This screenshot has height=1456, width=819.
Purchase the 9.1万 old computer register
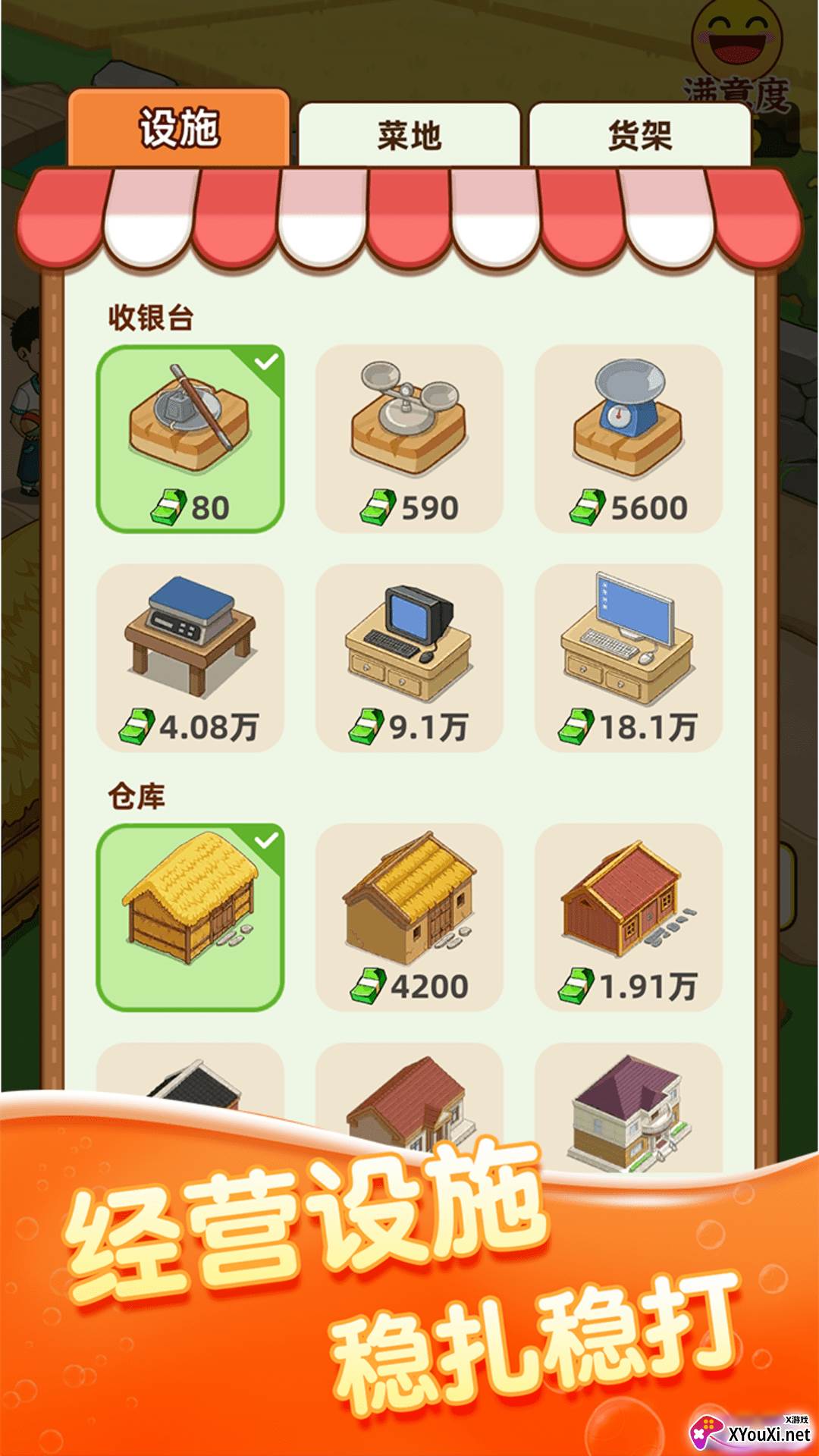pyautogui.click(x=409, y=658)
